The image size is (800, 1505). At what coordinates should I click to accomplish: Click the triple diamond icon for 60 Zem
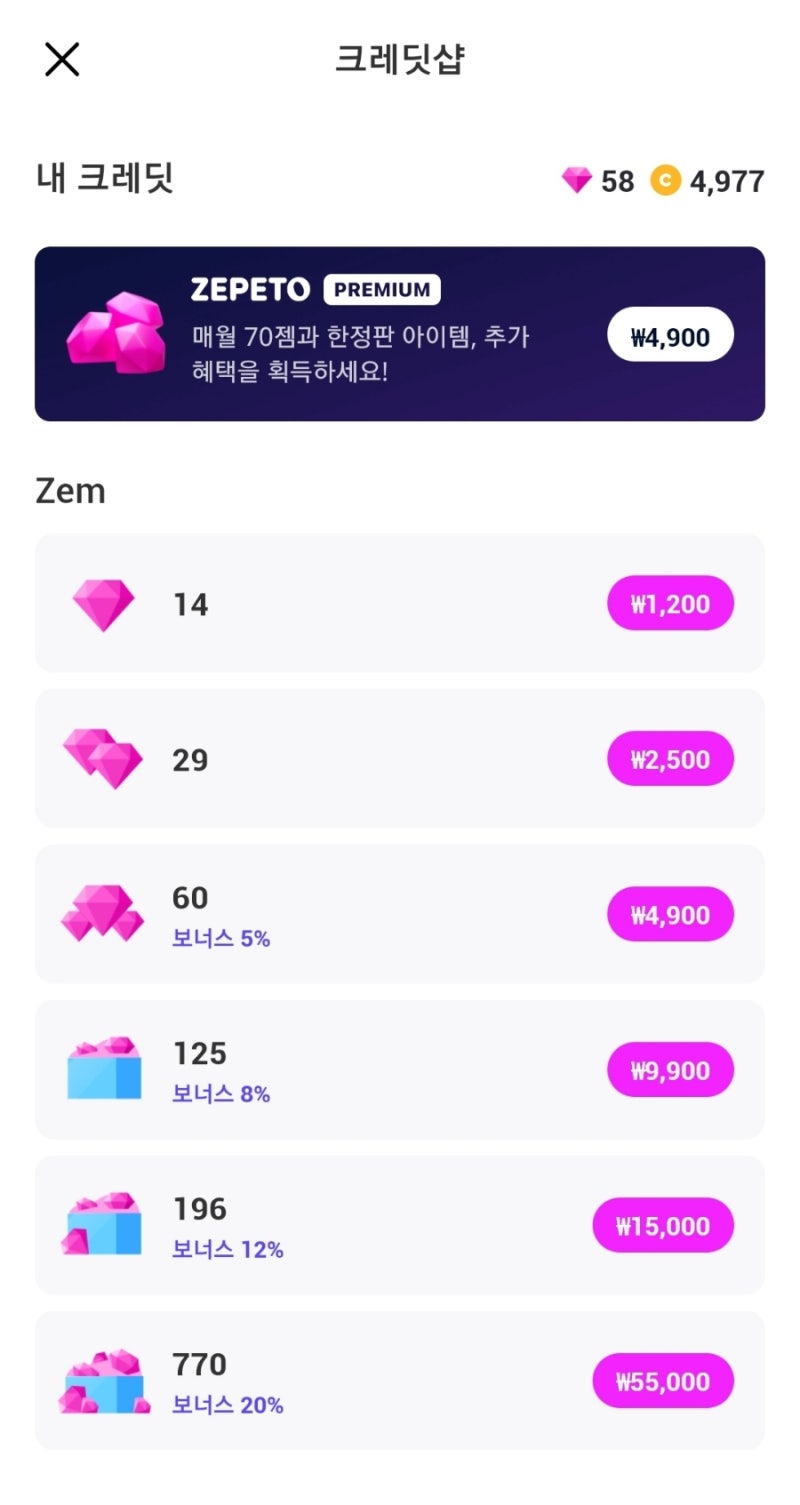(x=103, y=914)
